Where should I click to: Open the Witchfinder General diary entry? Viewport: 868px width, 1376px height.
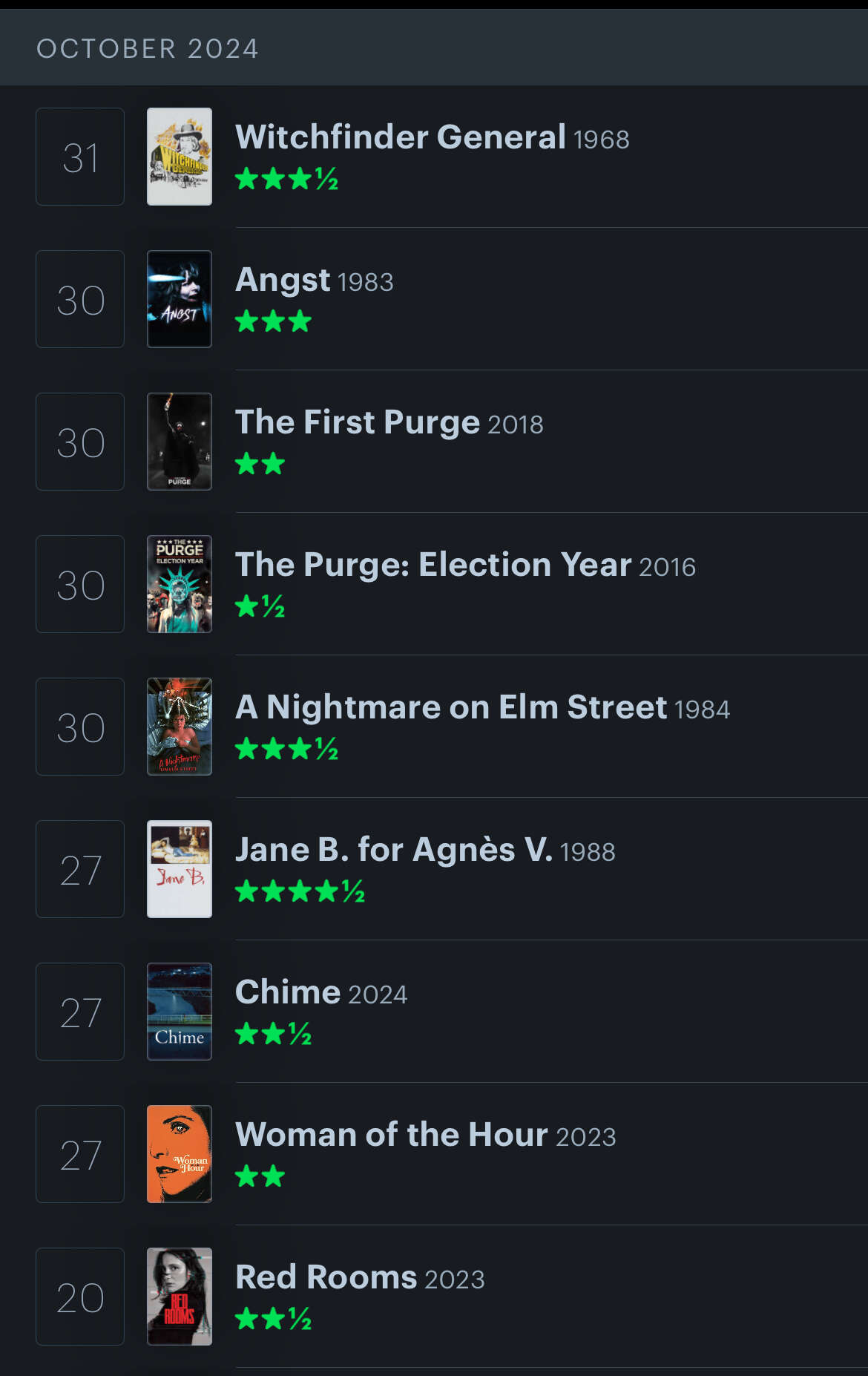click(x=401, y=138)
